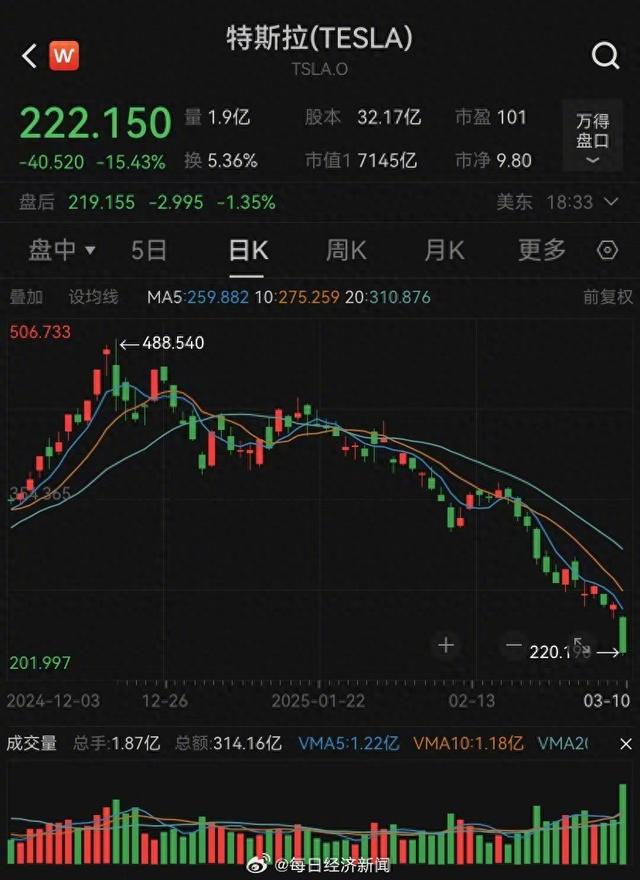This screenshot has height=880, width=640.
Task: Zoom out the candlestick chart with minus
Action: tap(513, 646)
